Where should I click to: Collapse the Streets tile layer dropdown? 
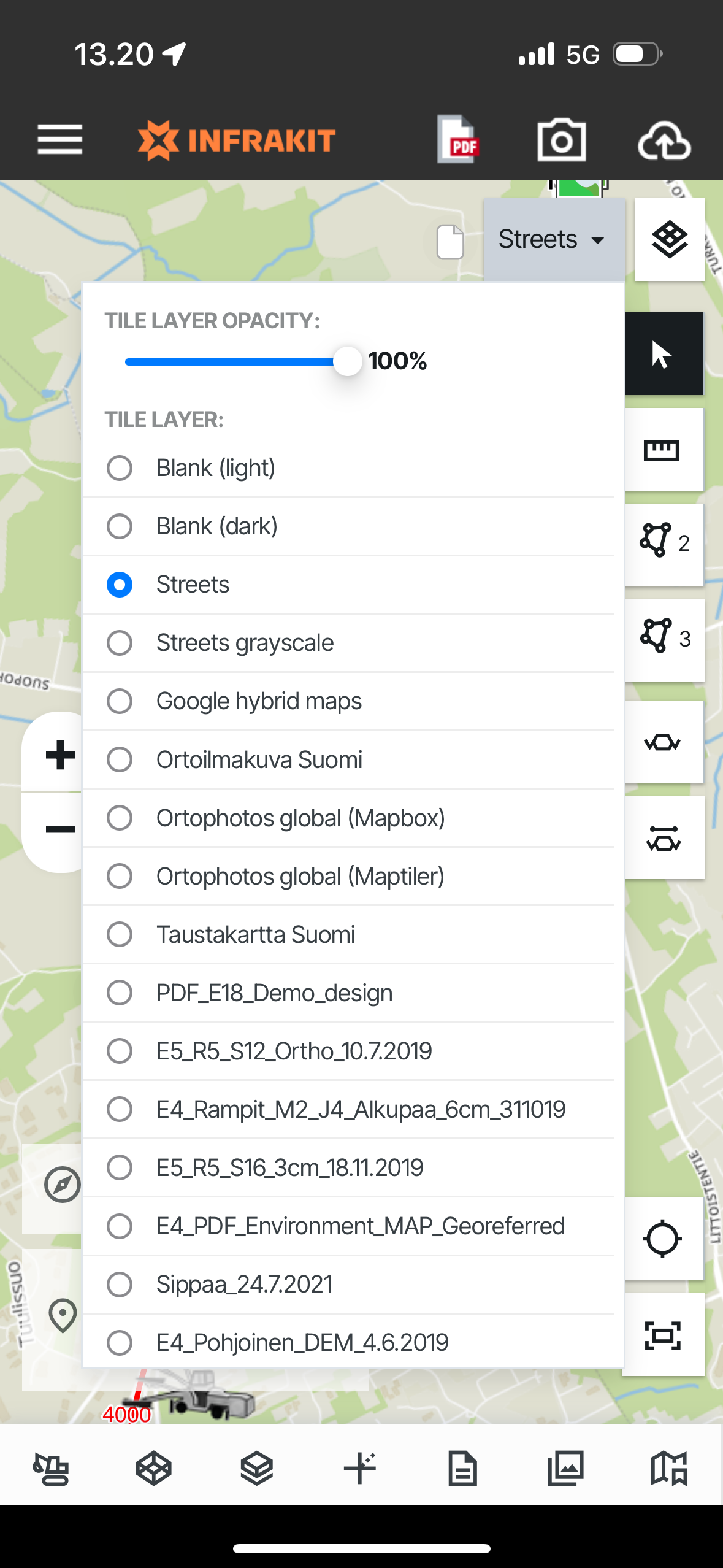coord(553,239)
